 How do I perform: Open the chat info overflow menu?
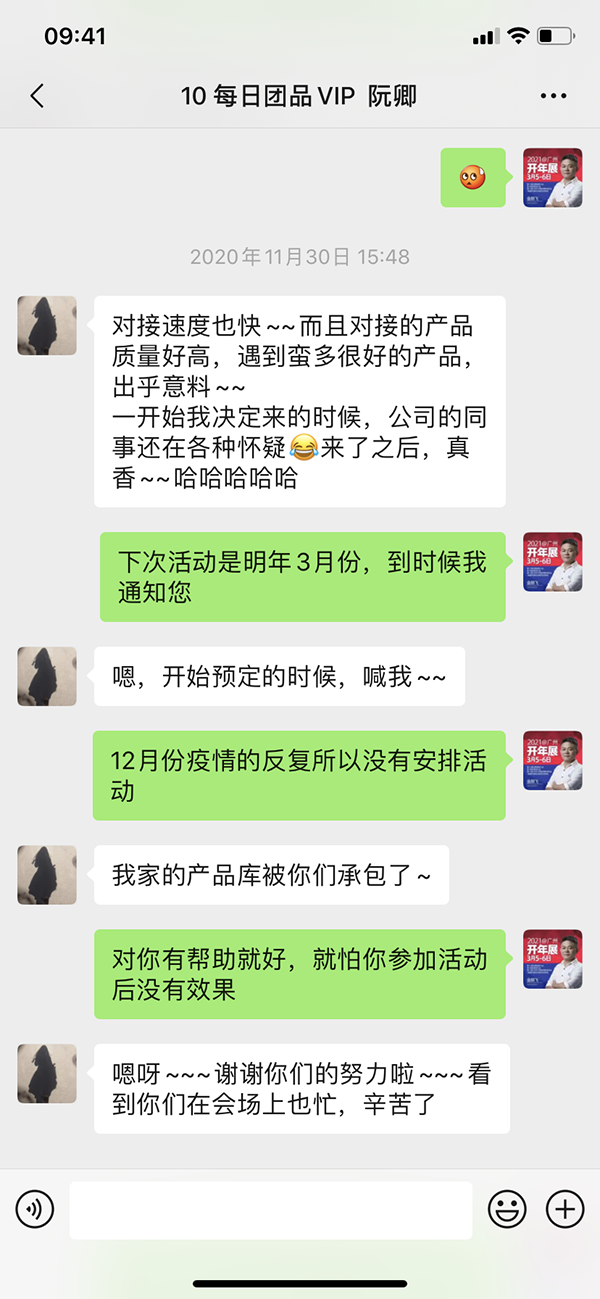tap(553, 96)
